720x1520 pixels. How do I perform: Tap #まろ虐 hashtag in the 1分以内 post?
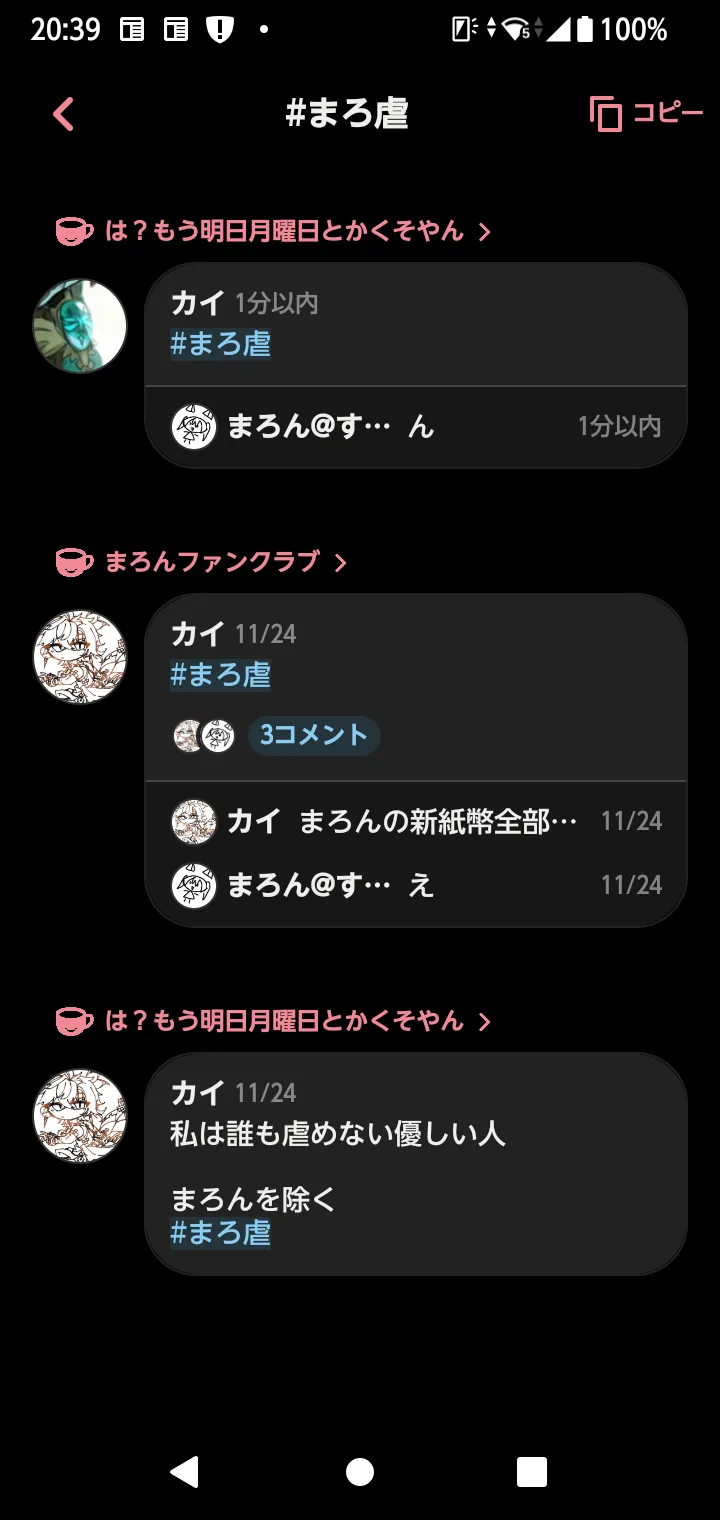click(221, 345)
